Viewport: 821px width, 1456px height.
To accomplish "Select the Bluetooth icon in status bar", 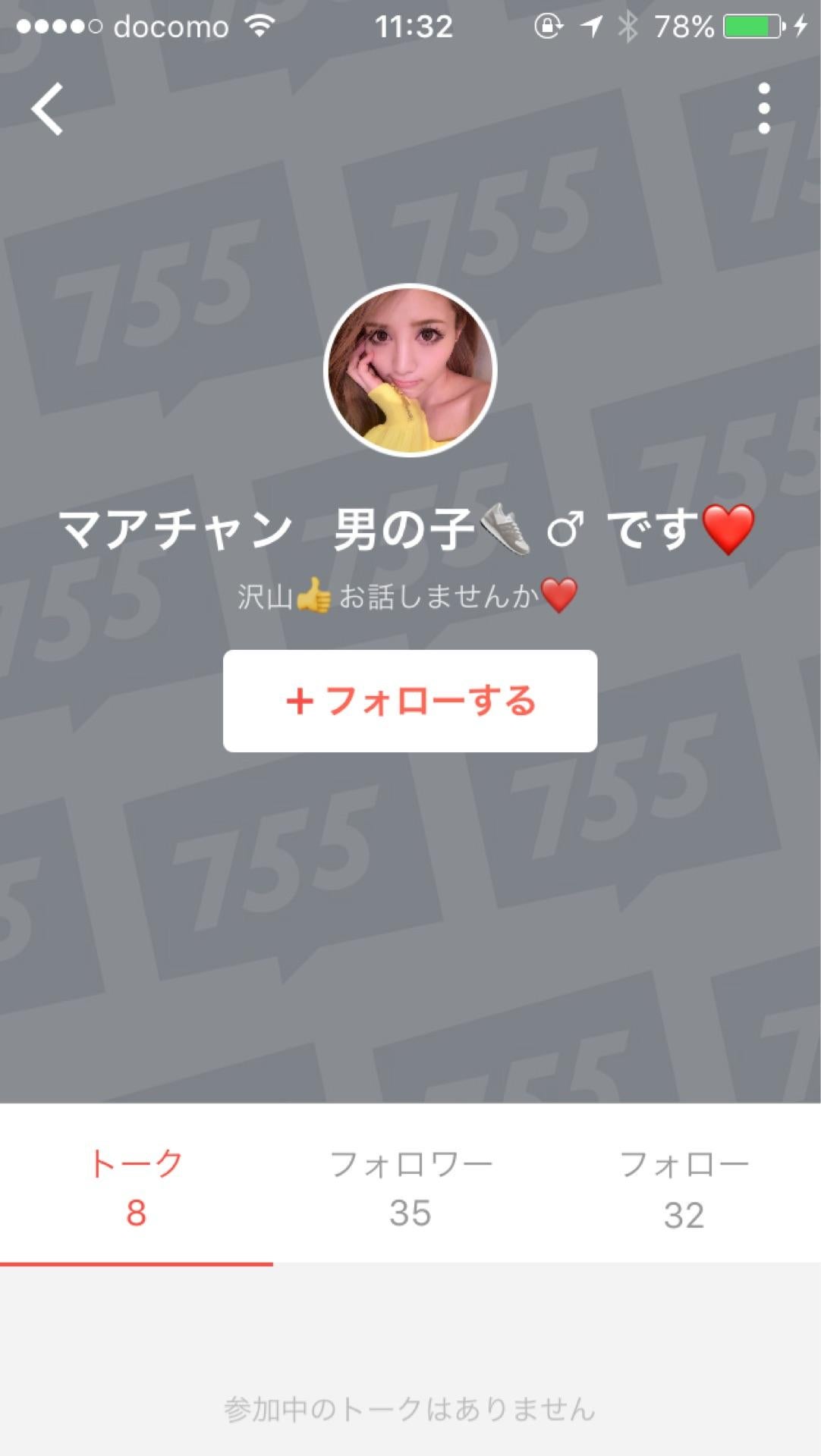I will pos(631,25).
